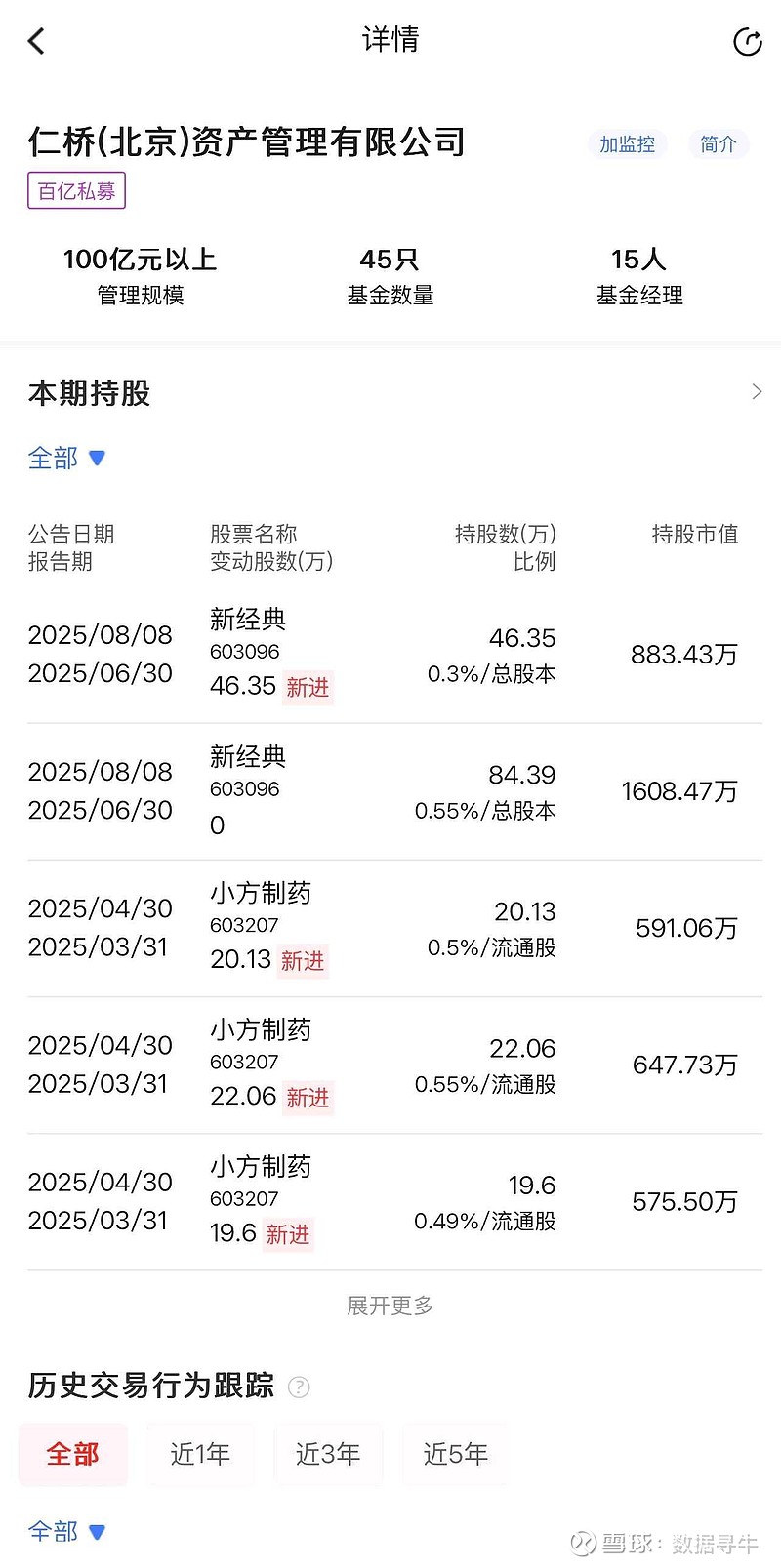
Task: Open the 全部 dropdown under 本期持股
Action: click(x=66, y=458)
